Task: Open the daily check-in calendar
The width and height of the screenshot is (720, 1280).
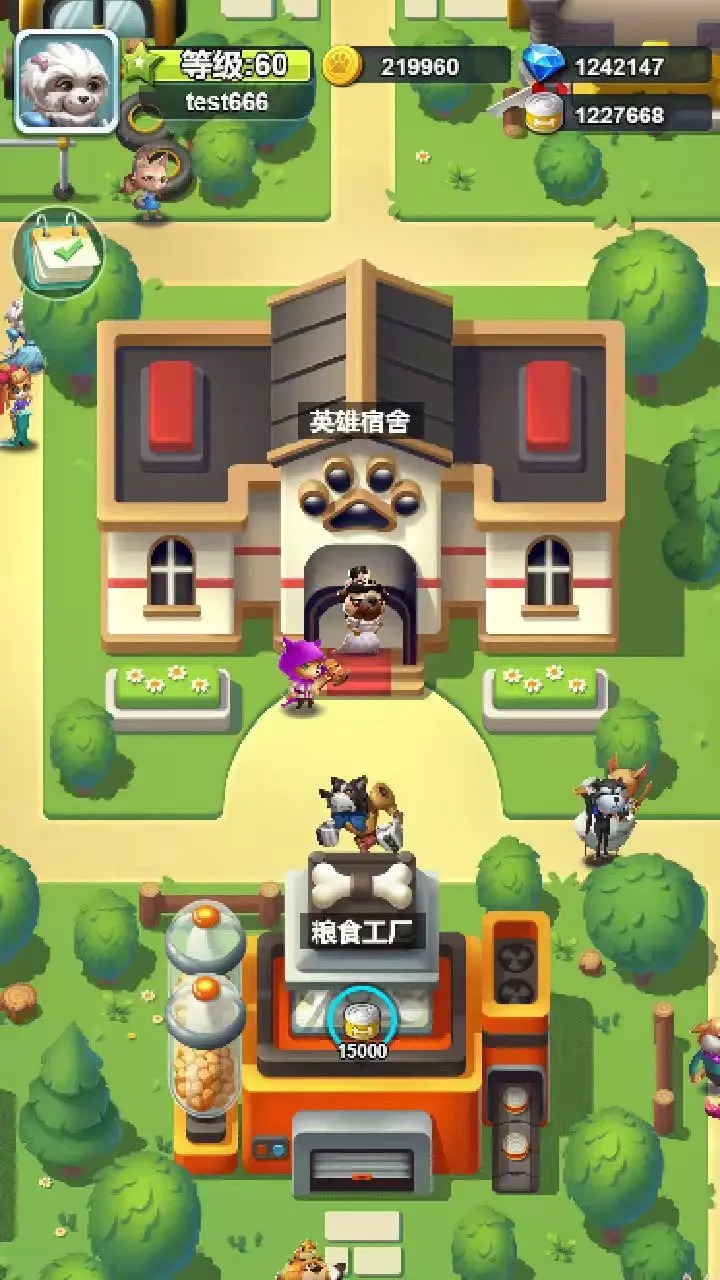Action: tap(57, 254)
